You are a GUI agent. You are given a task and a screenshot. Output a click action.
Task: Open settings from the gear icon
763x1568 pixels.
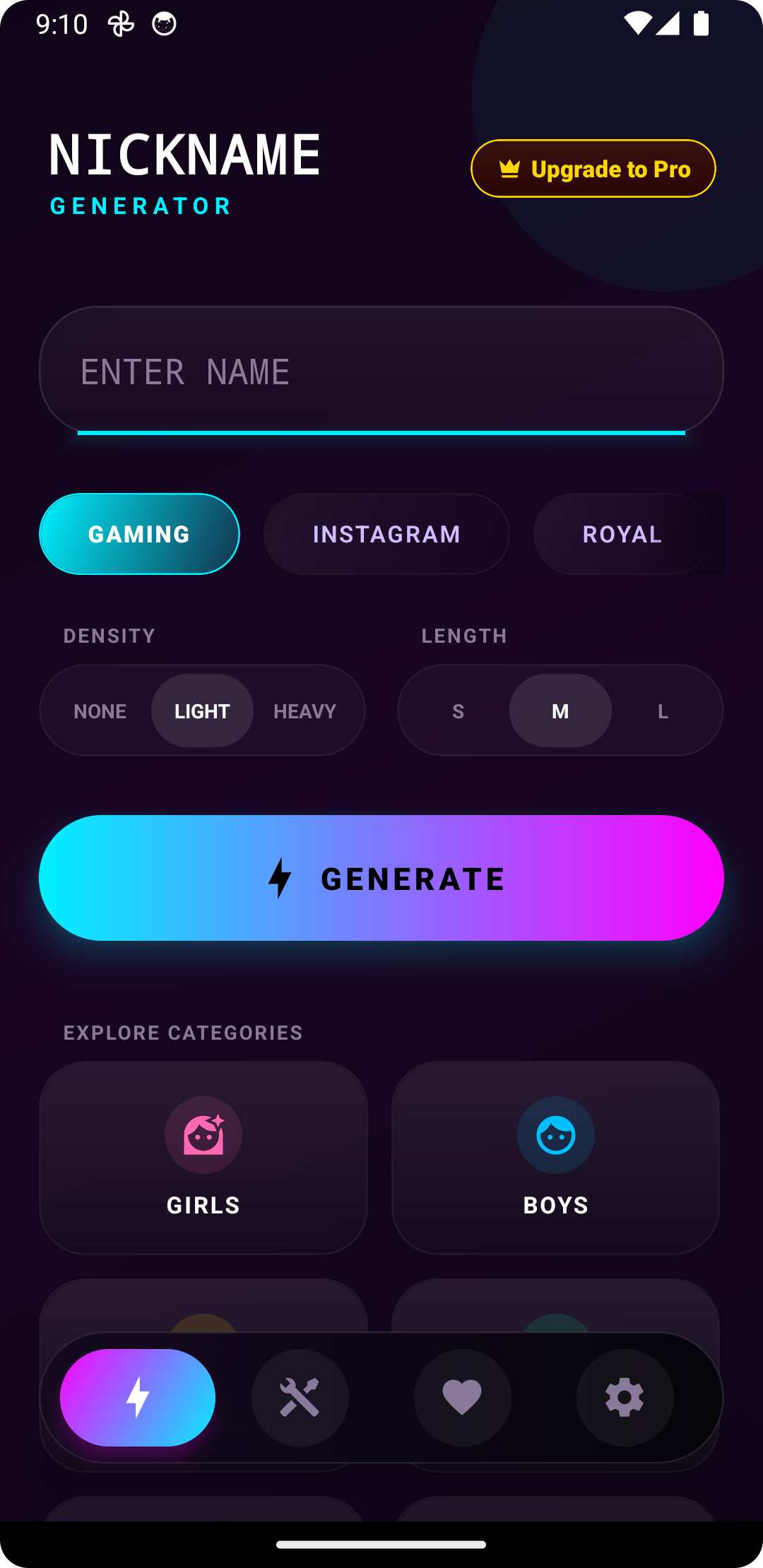click(625, 1397)
